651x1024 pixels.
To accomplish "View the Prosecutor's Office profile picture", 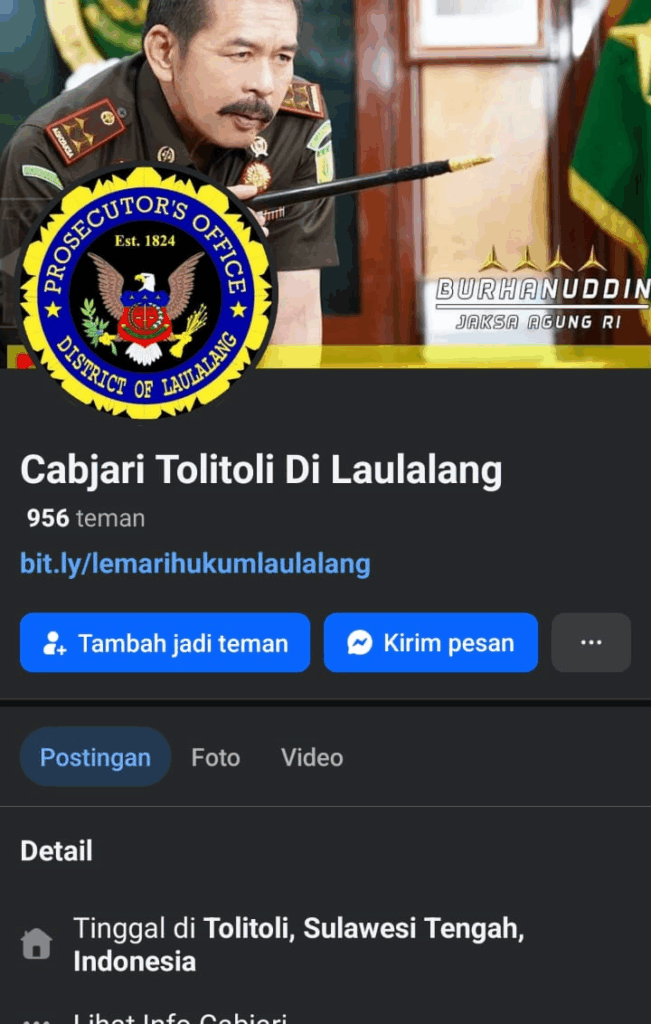I will point(146,292).
